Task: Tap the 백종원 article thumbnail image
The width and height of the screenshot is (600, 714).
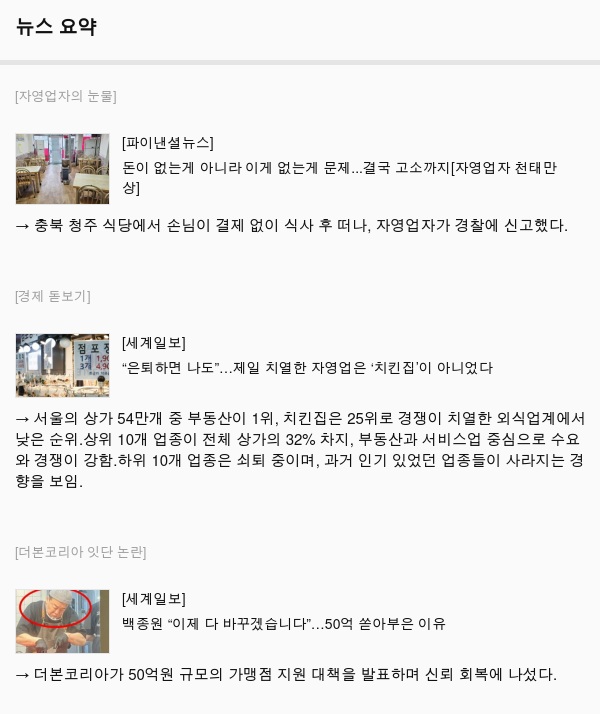Action: [62, 621]
